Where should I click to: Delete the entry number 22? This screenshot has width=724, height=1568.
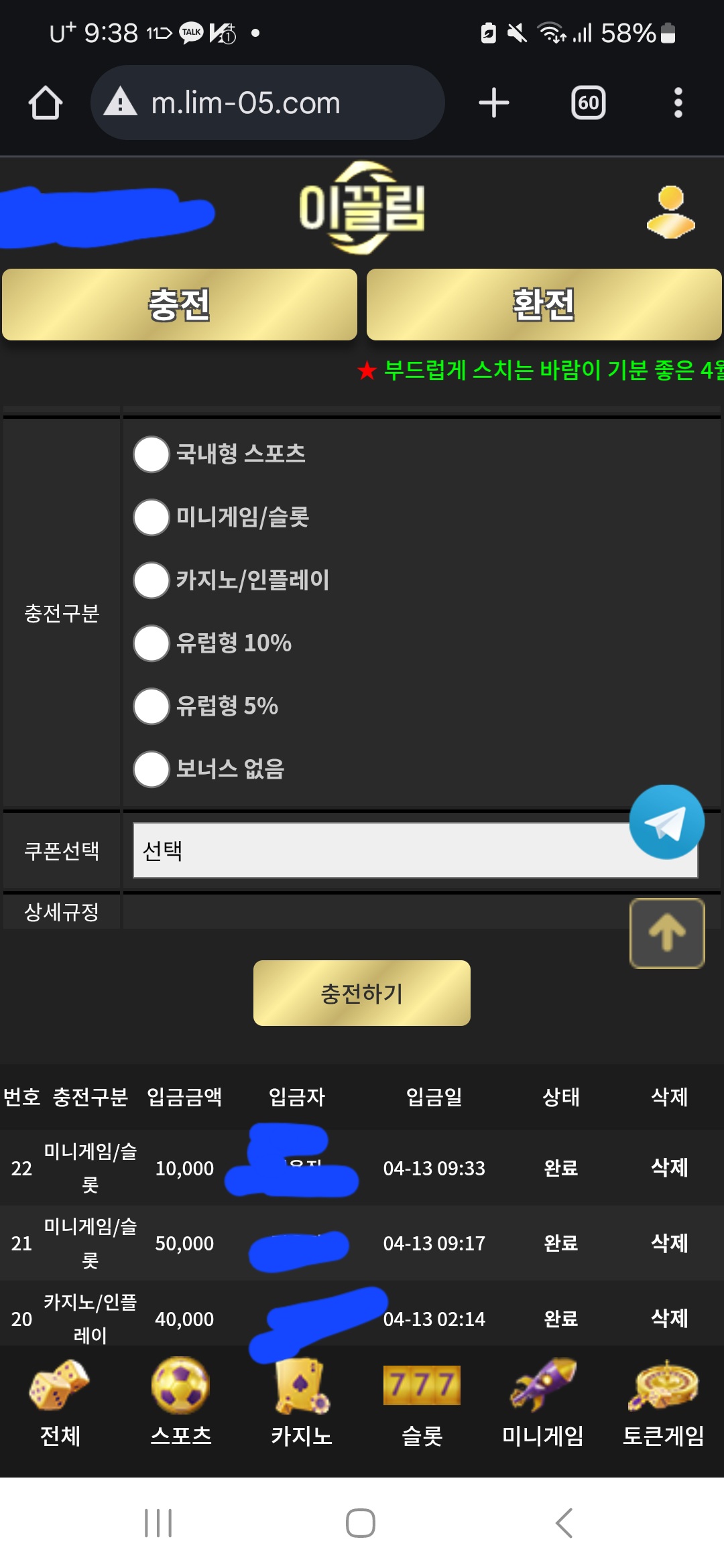pyautogui.click(x=669, y=1167)
